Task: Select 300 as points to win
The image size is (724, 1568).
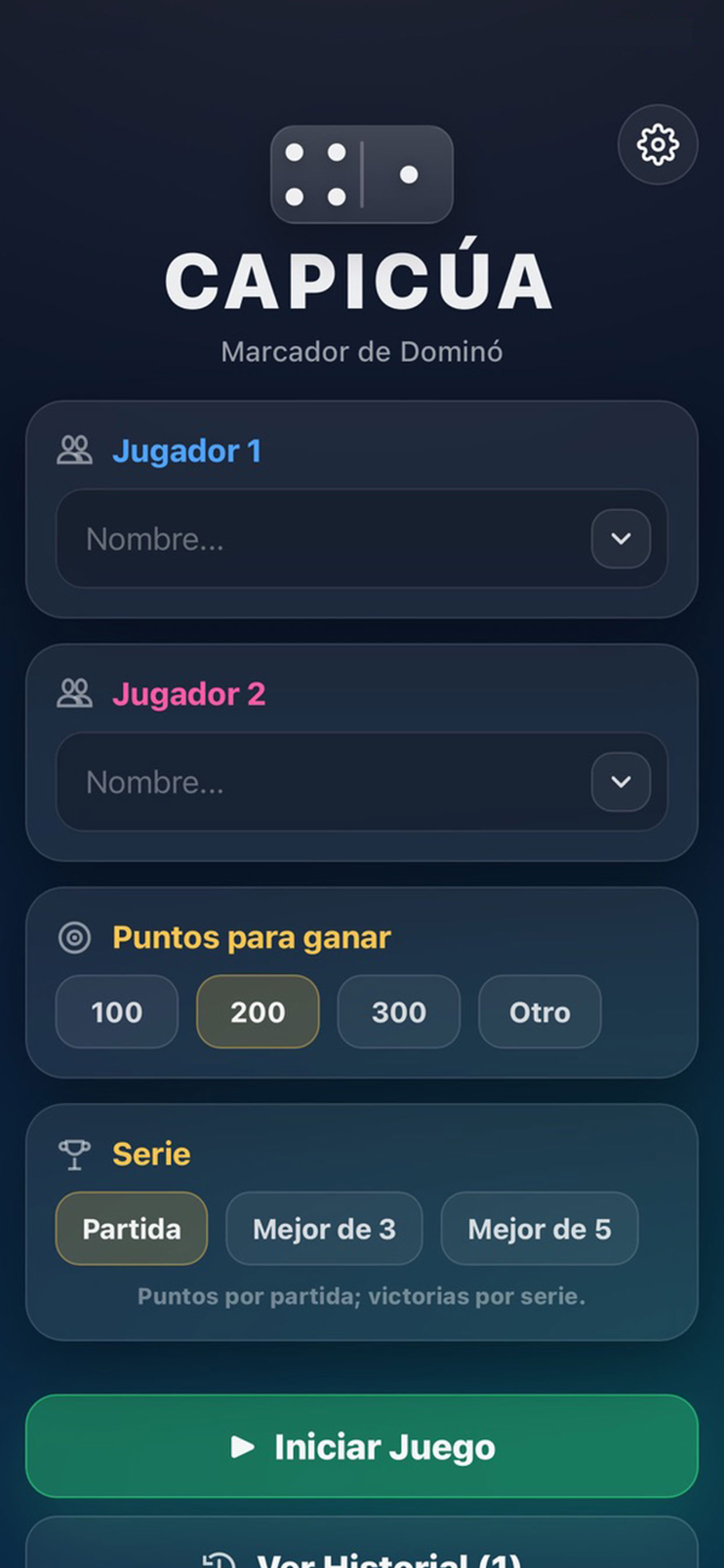Action: pos(398,1012)
